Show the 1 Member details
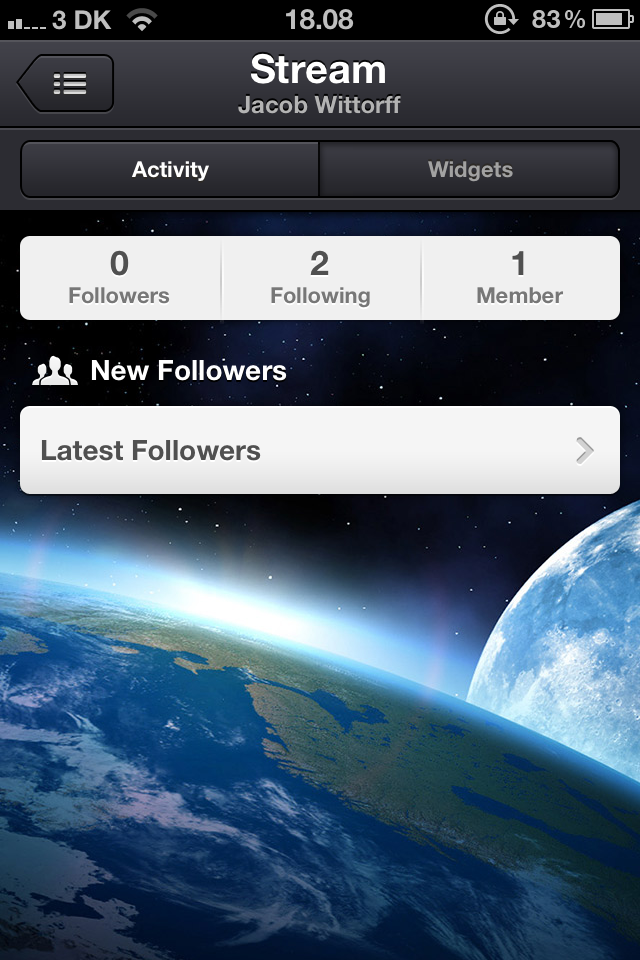Screen dimensions: 640x960 520,278
